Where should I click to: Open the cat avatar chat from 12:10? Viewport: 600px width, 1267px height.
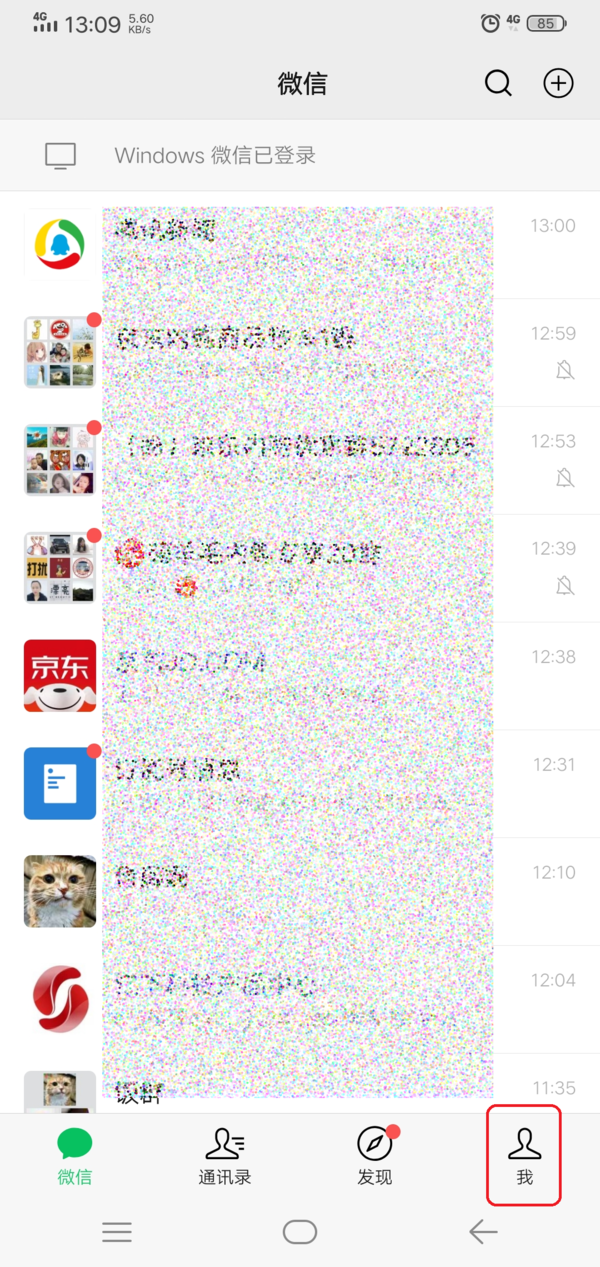point(300,891)
